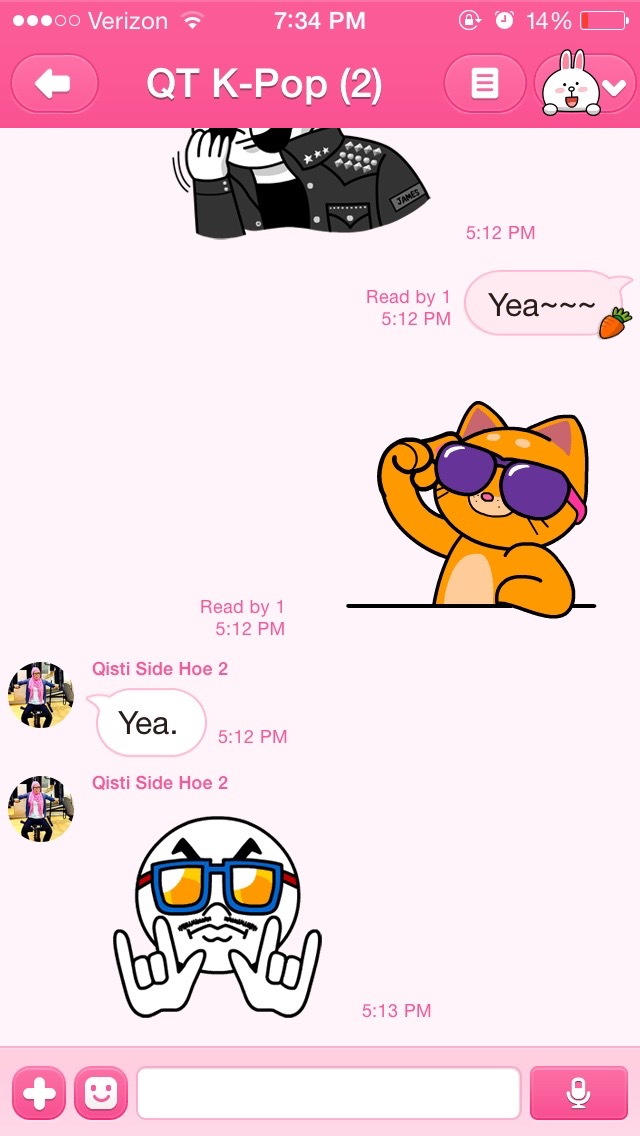View Qisti's avatar beside the Yea. message
This screenshot has width=640, height=1136.
pyautogui.click(x=40, y=694)
